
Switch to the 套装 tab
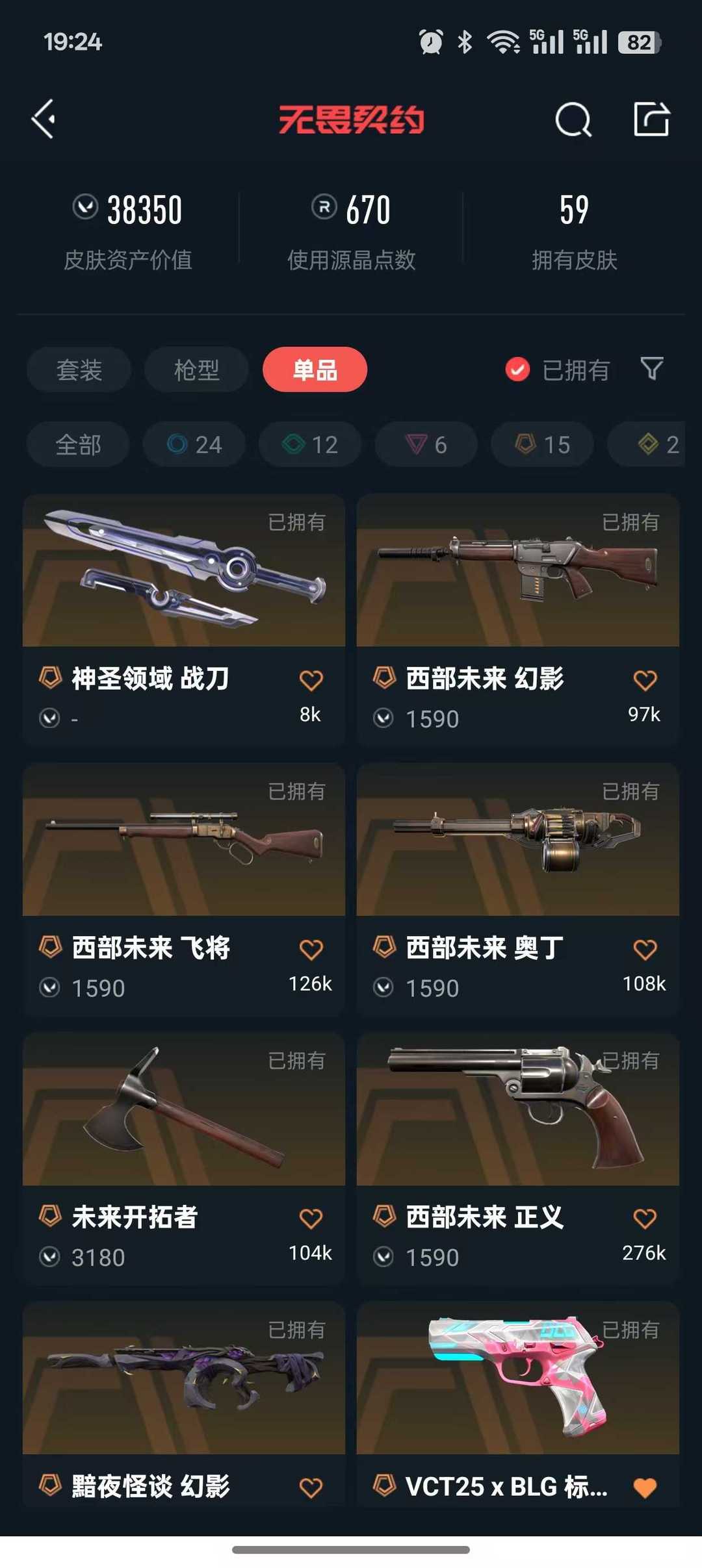click(x=78, y=369)
